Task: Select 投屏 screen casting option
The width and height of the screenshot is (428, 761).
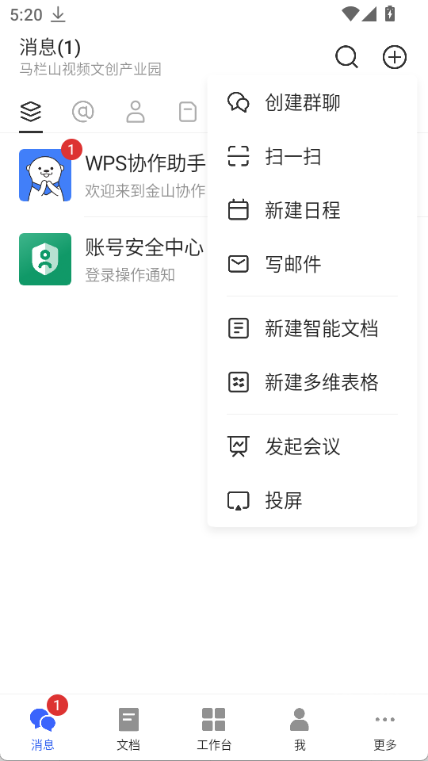Action: [312, 500]
